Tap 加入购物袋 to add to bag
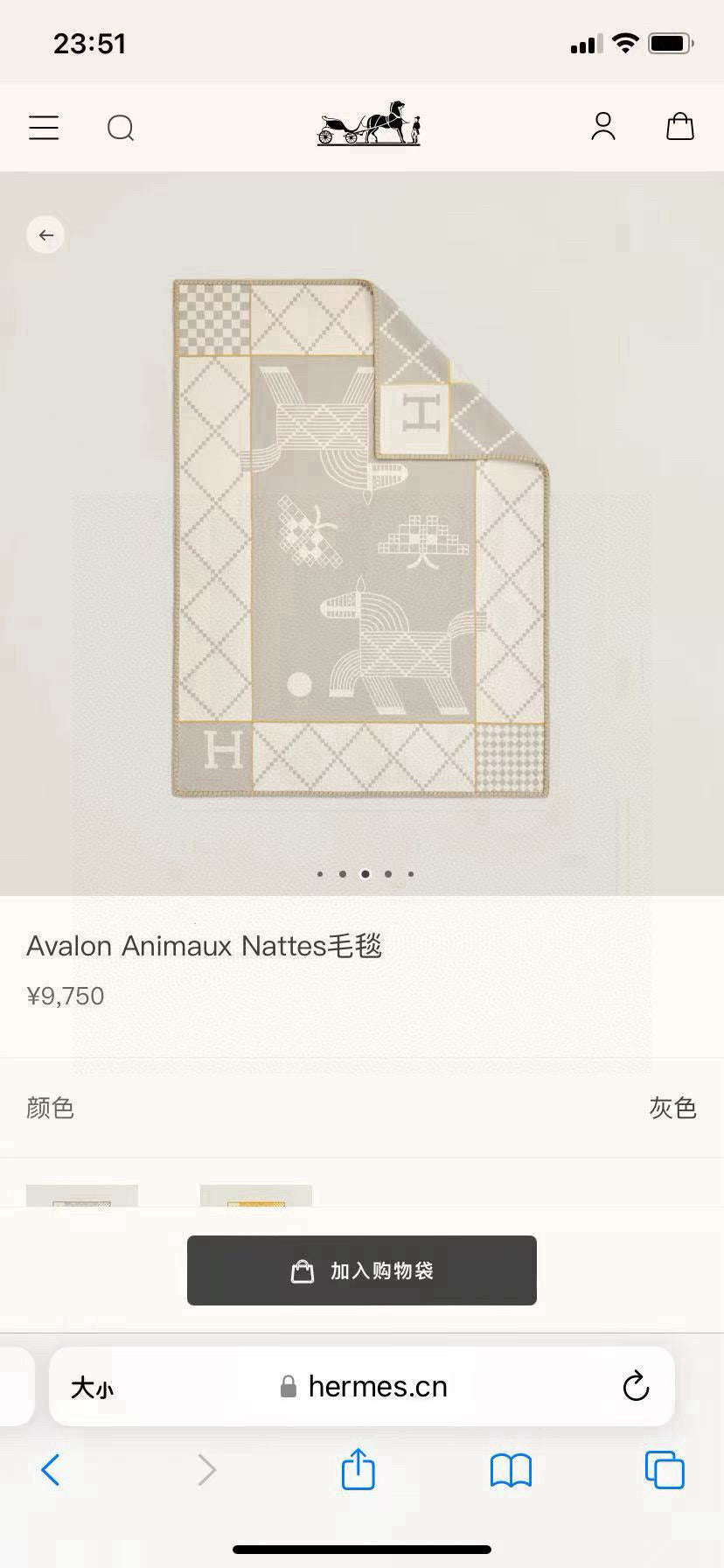This screenshot has width=724, height=1568. point(362,1270)
